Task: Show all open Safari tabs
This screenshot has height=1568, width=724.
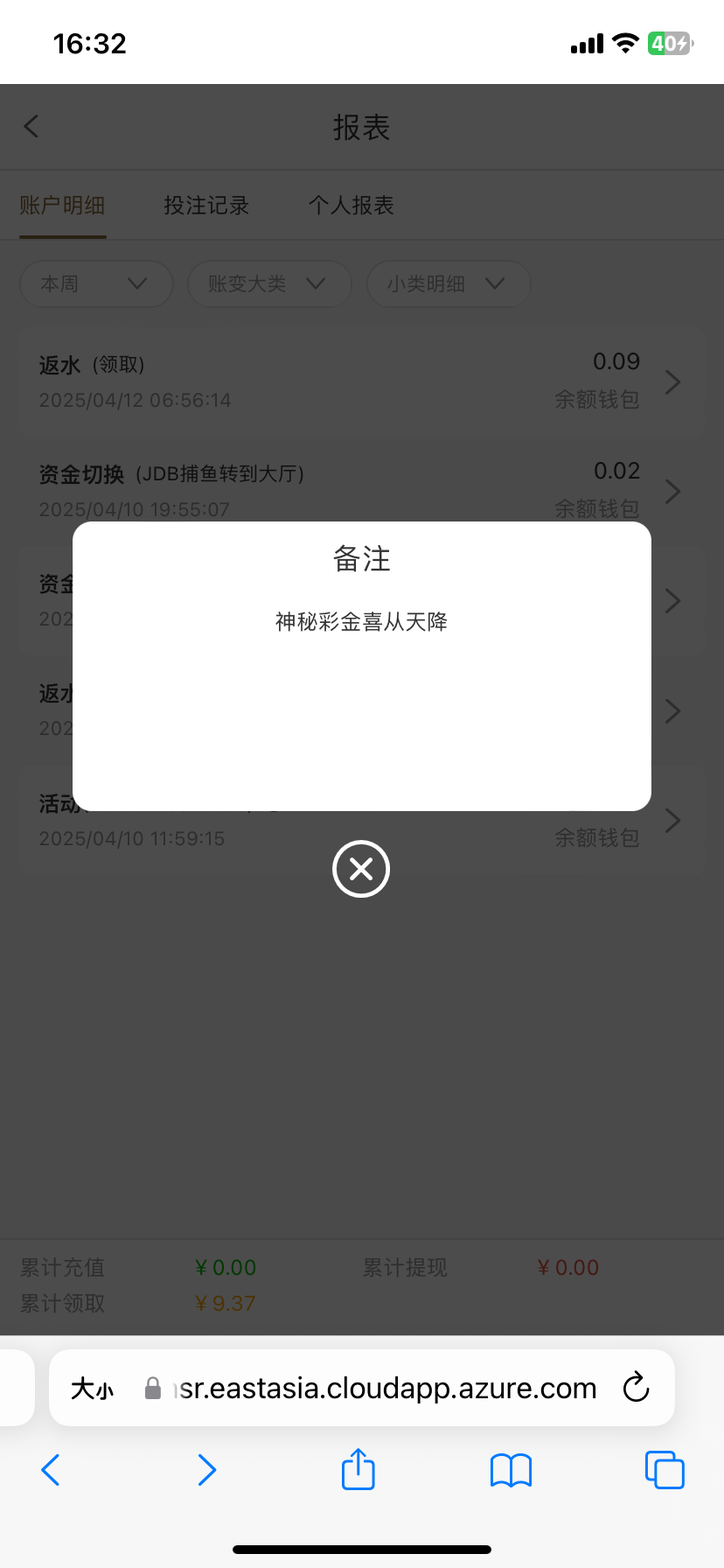Action: 665,1470
